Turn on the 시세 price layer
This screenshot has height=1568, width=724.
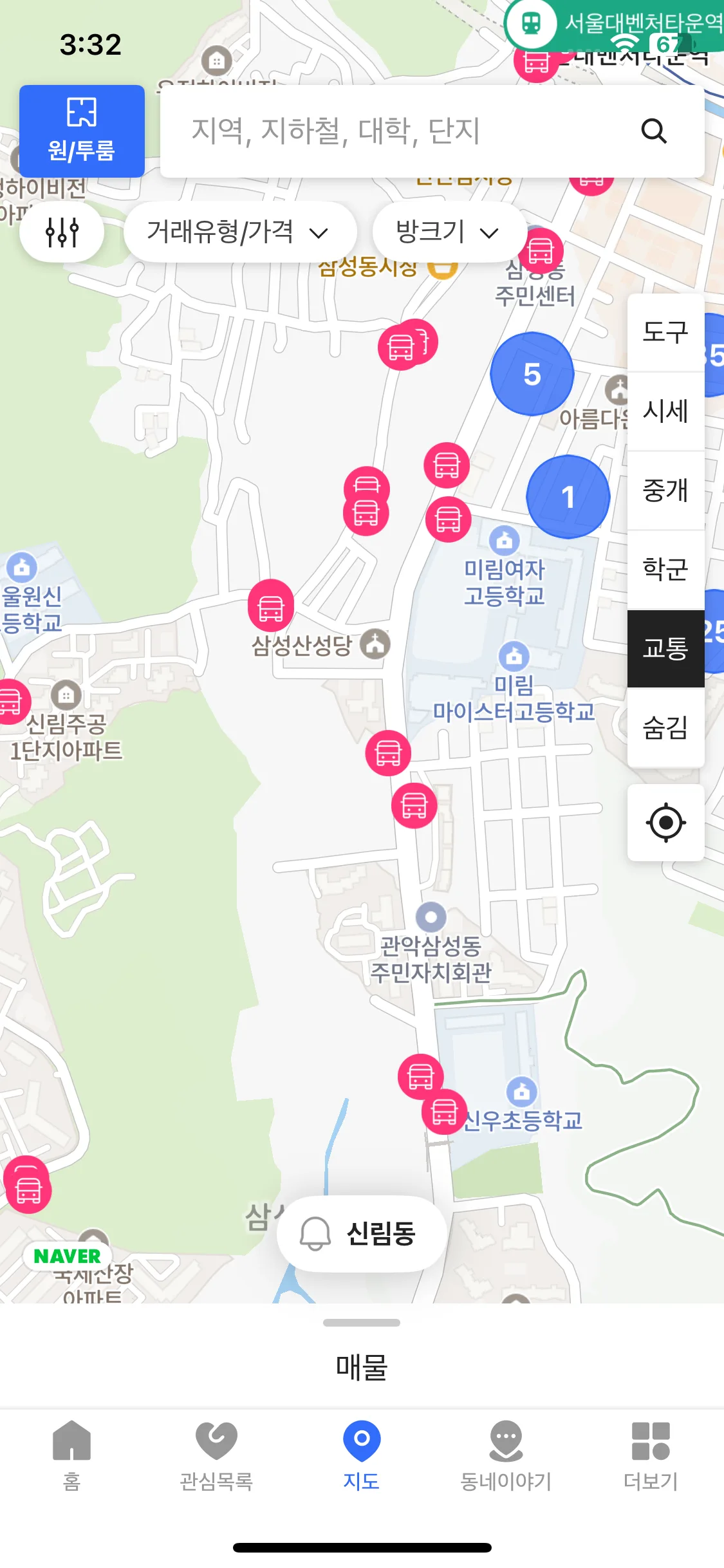click(x=665, y=412)
